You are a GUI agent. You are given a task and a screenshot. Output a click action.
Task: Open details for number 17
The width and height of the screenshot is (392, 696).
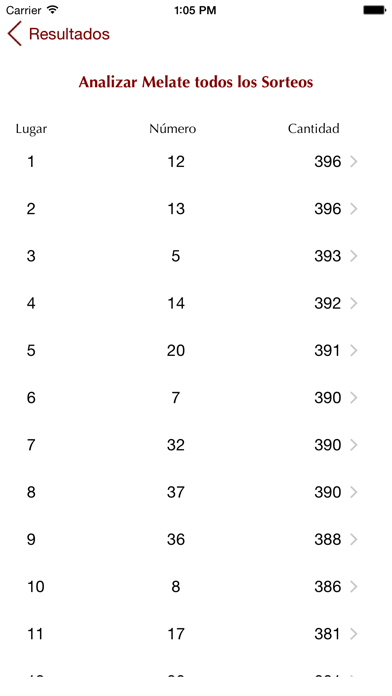[x=196, y=634]
